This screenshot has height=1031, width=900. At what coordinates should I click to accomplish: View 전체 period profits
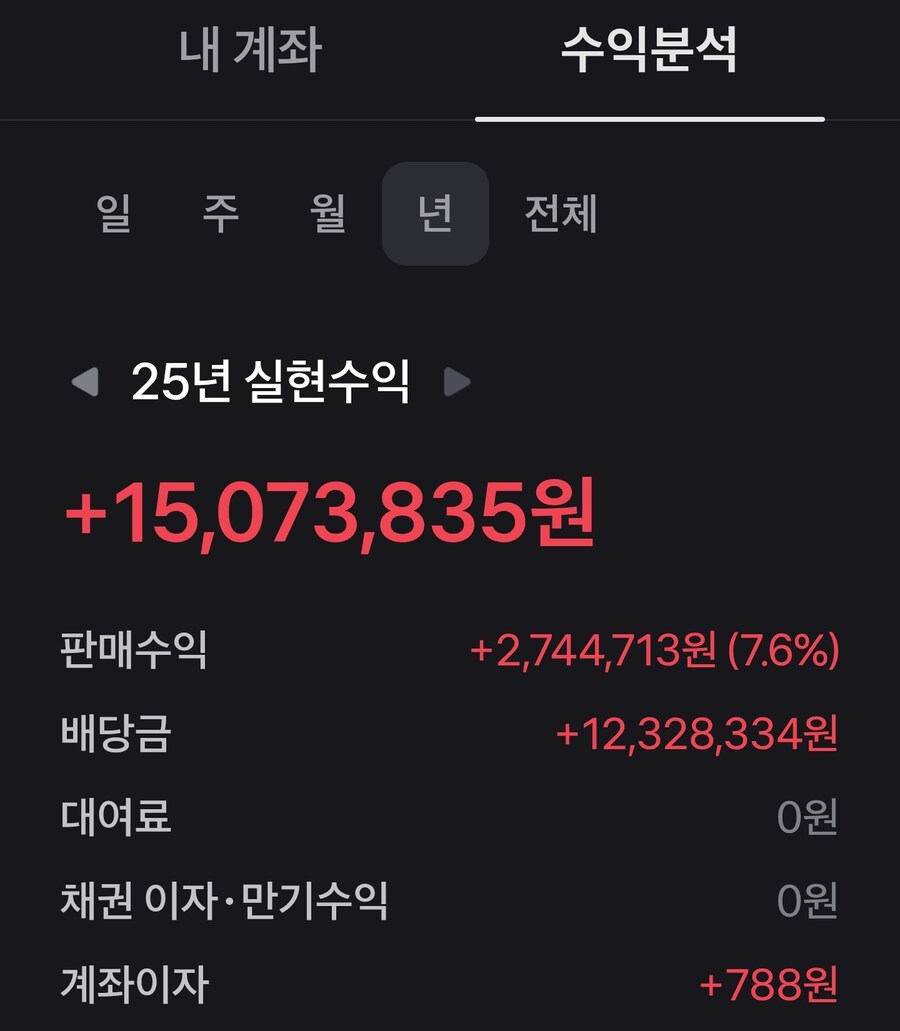coord(561,213)
